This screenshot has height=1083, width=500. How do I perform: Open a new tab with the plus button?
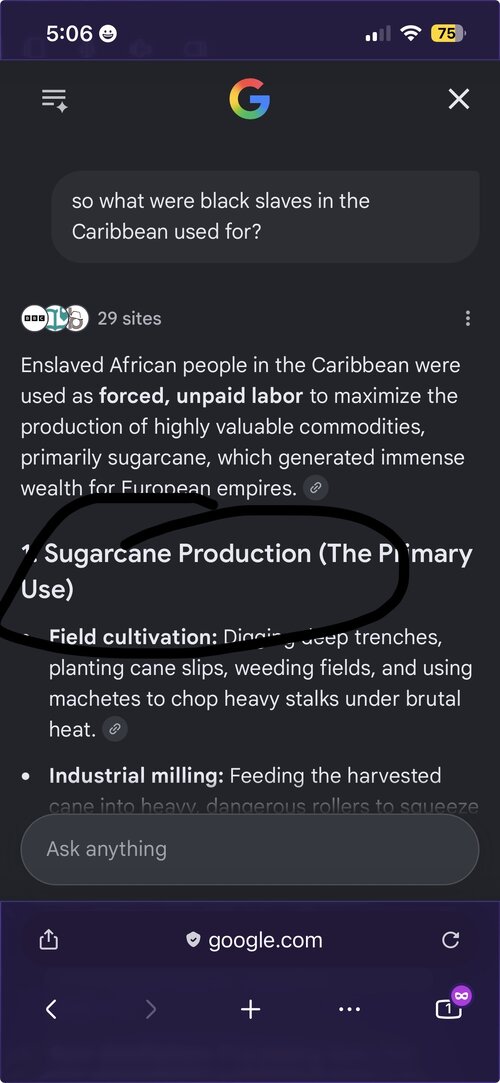click(x=250, y=1010)
